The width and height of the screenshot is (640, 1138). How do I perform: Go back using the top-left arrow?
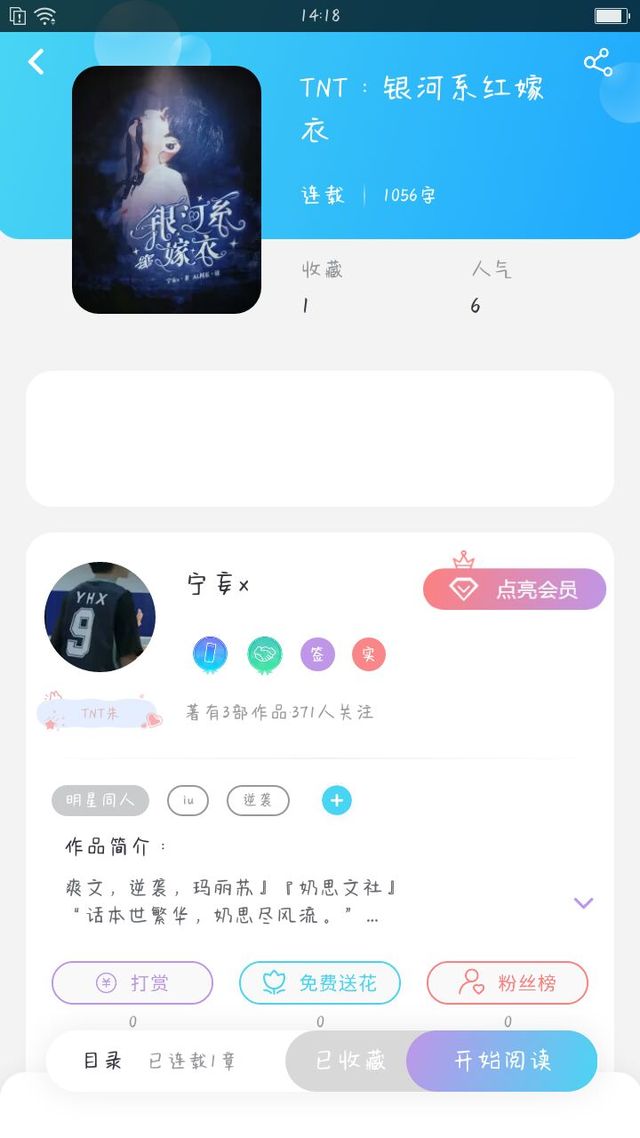[36, 62]
